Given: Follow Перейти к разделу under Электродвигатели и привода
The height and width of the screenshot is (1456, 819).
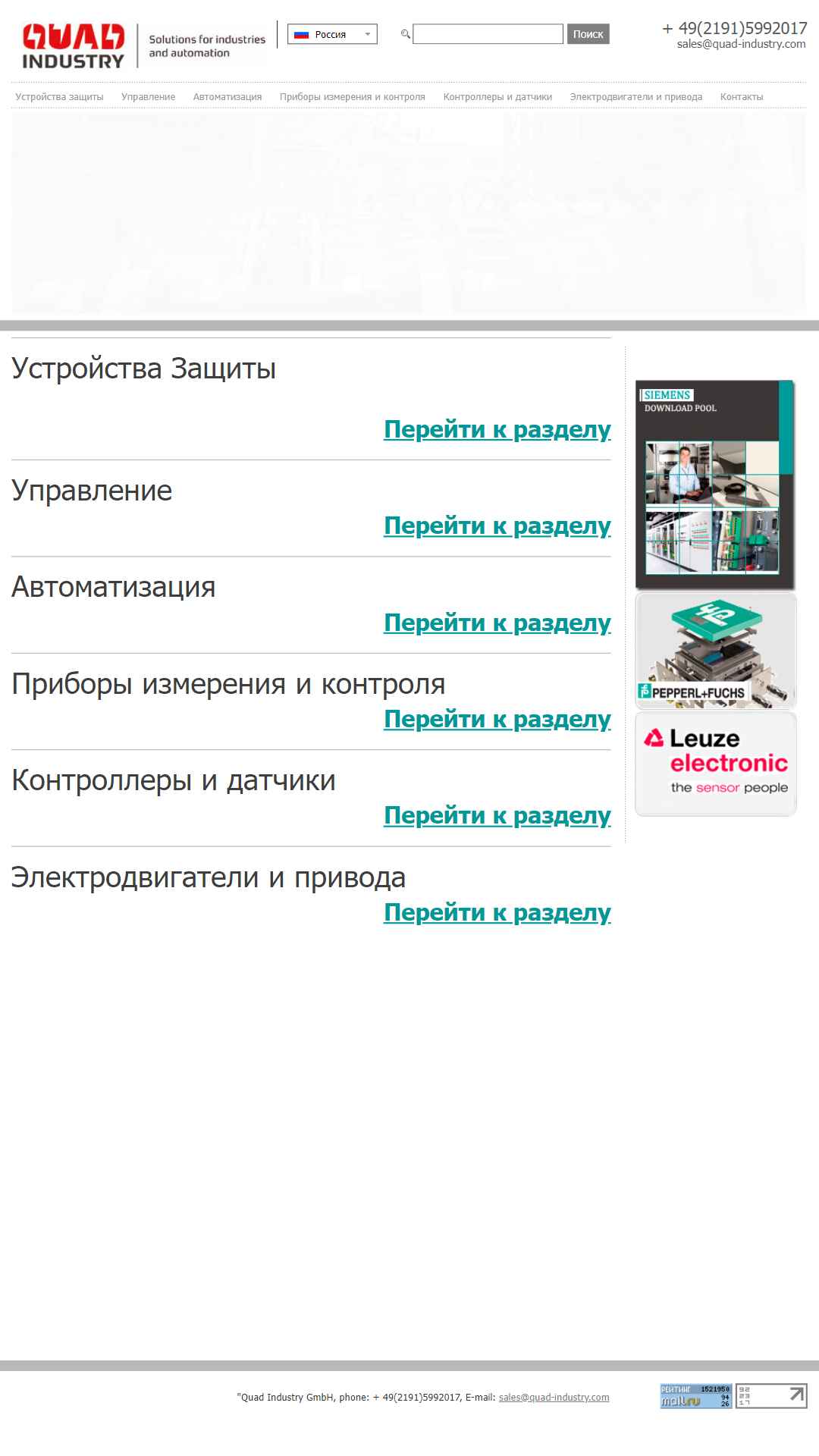Looking at the screenshot, I should tap(497, 912).
